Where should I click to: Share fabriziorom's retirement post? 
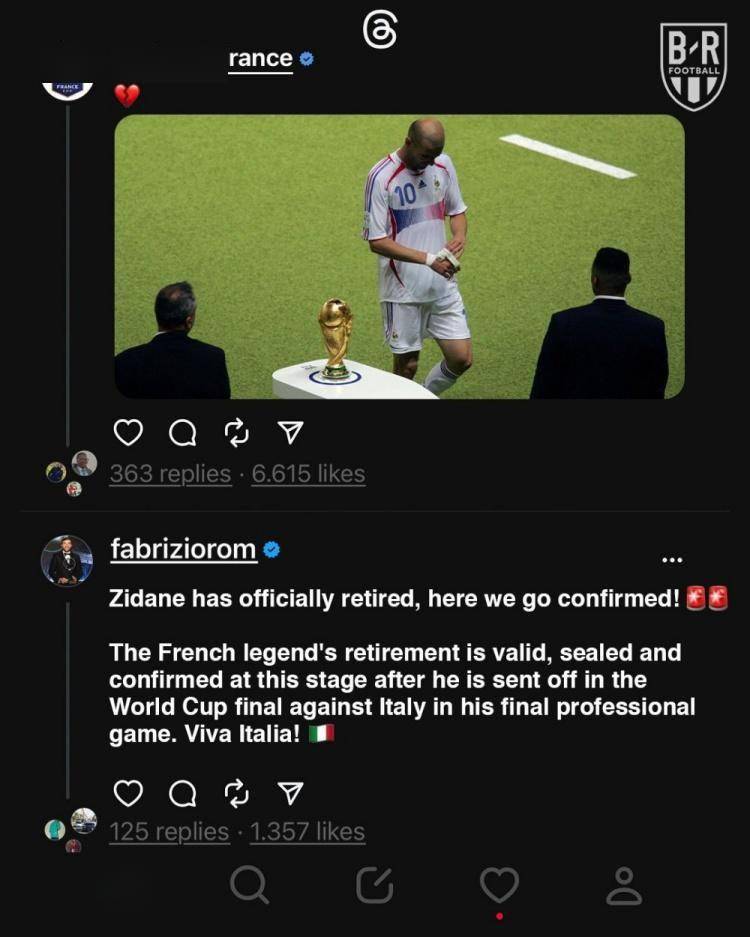click(290, 793)
